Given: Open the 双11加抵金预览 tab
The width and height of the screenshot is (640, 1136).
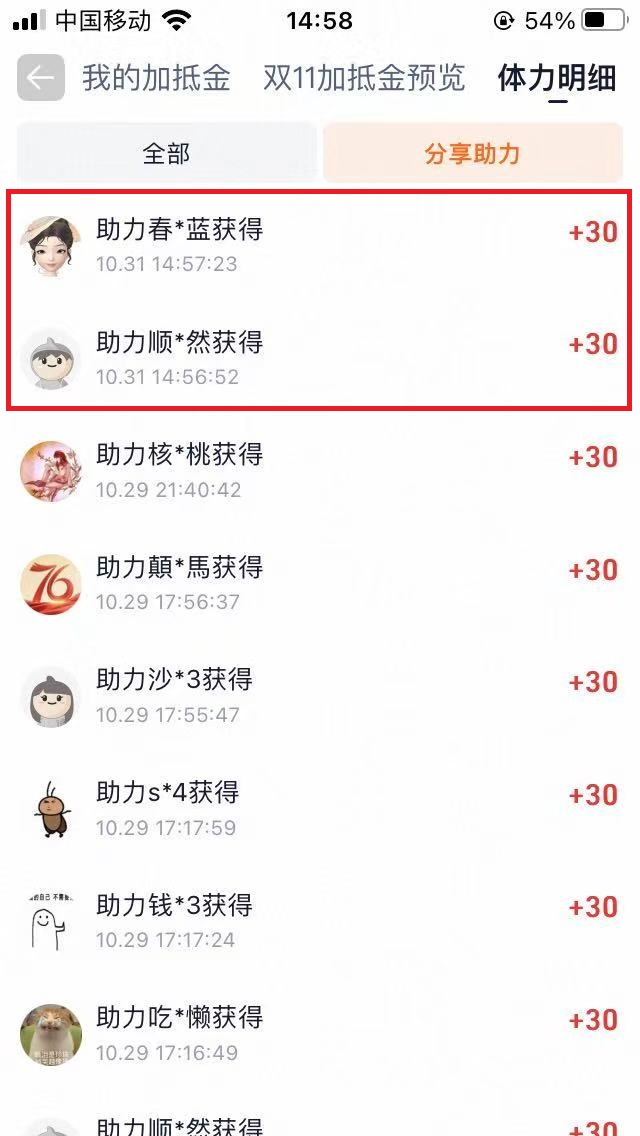Looking at the screenshot, I should coord(364,78).
